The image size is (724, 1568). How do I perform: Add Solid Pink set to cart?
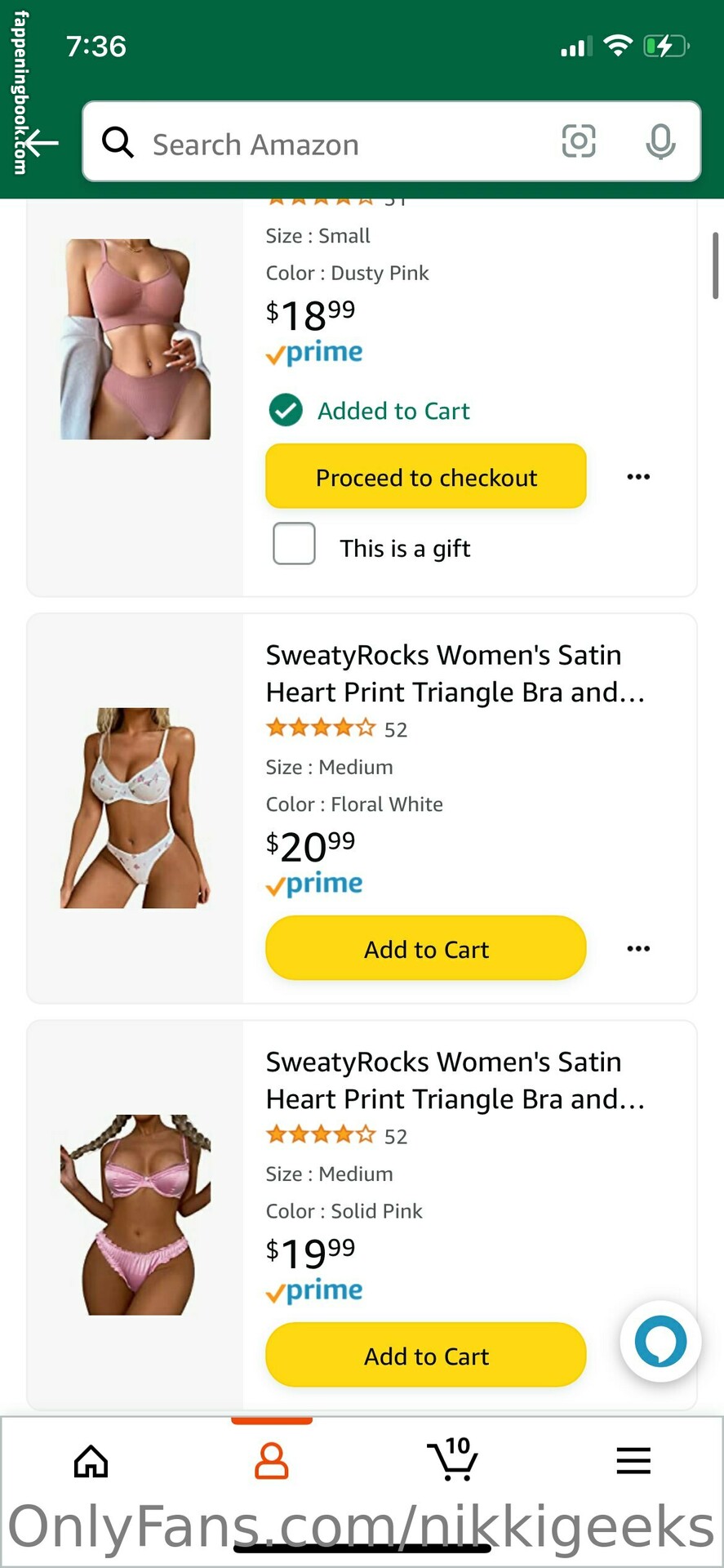pos(425,1356)
